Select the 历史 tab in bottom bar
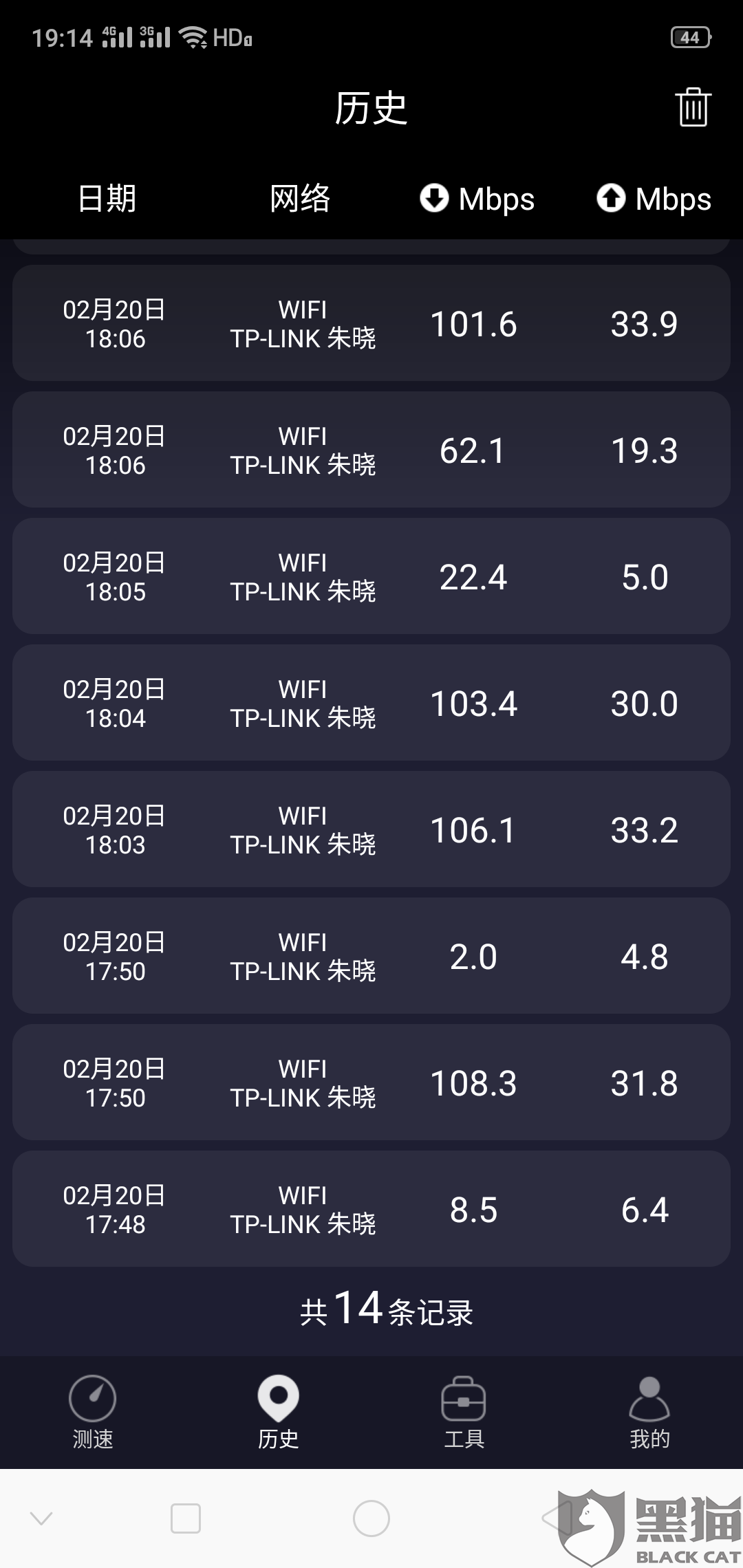The width and height of the screenshot is (743, 1568). tap(278, 1411)
